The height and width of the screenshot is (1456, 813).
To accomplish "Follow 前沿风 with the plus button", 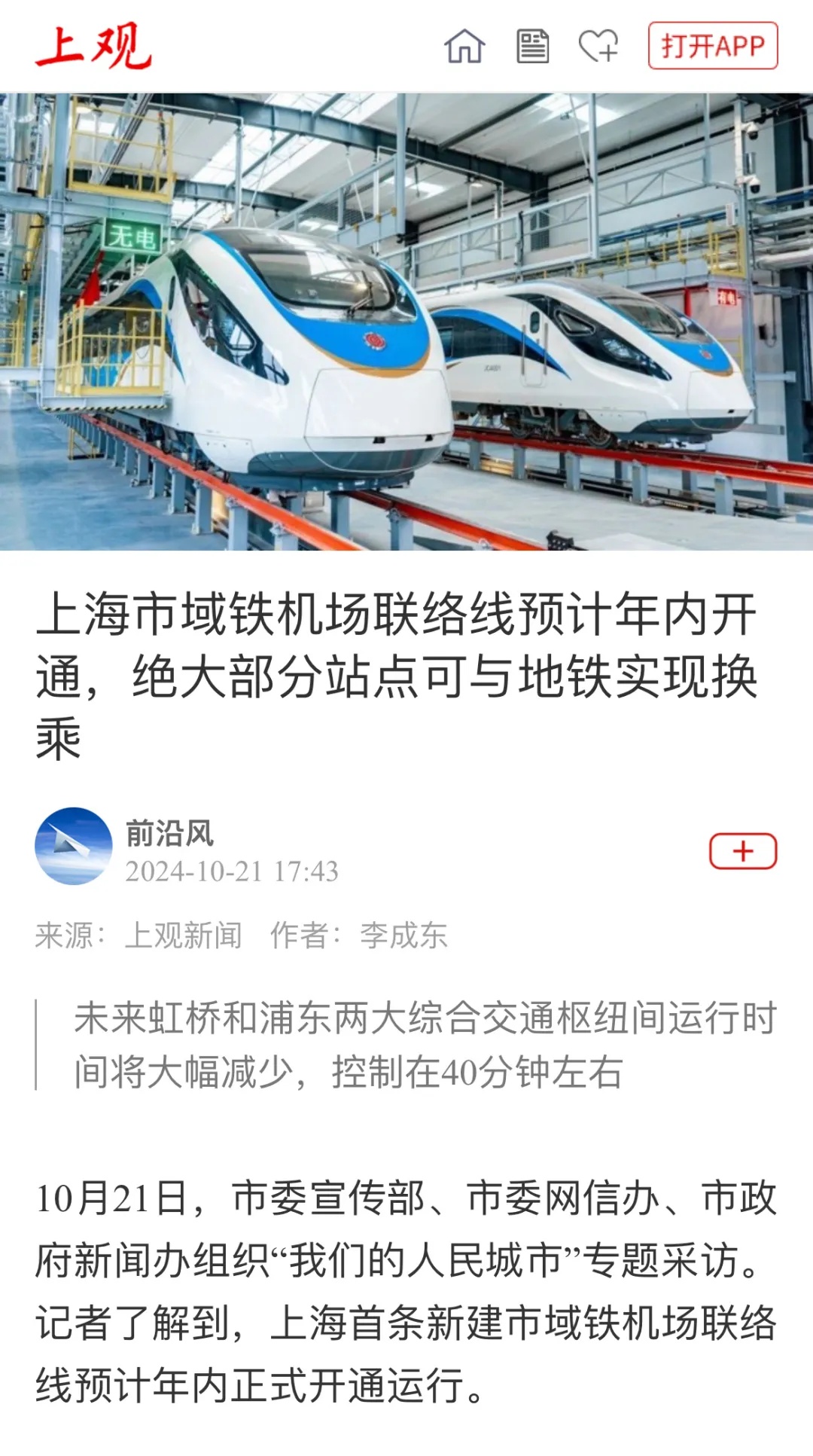I will (743, 851).
